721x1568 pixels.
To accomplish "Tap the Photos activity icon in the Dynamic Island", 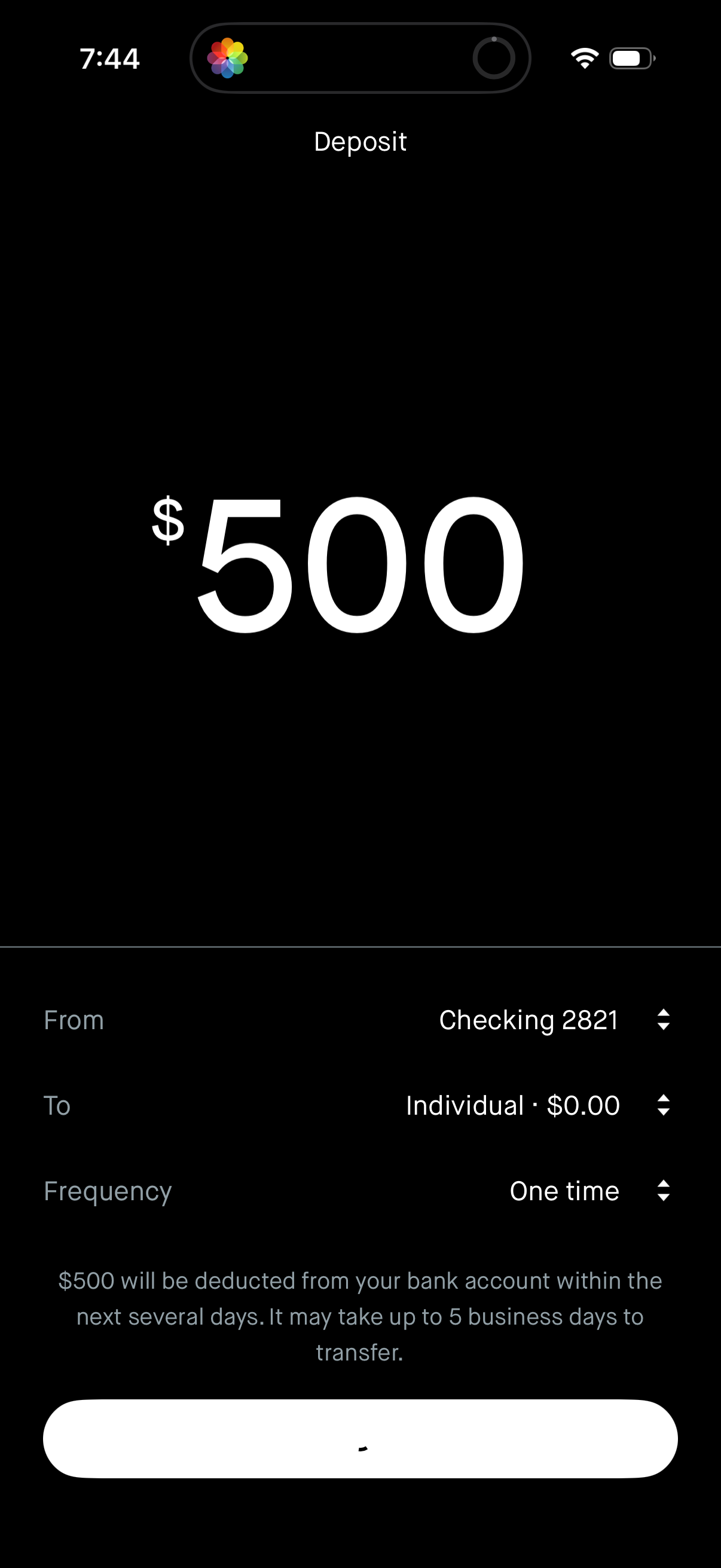I will click(228, 57).
